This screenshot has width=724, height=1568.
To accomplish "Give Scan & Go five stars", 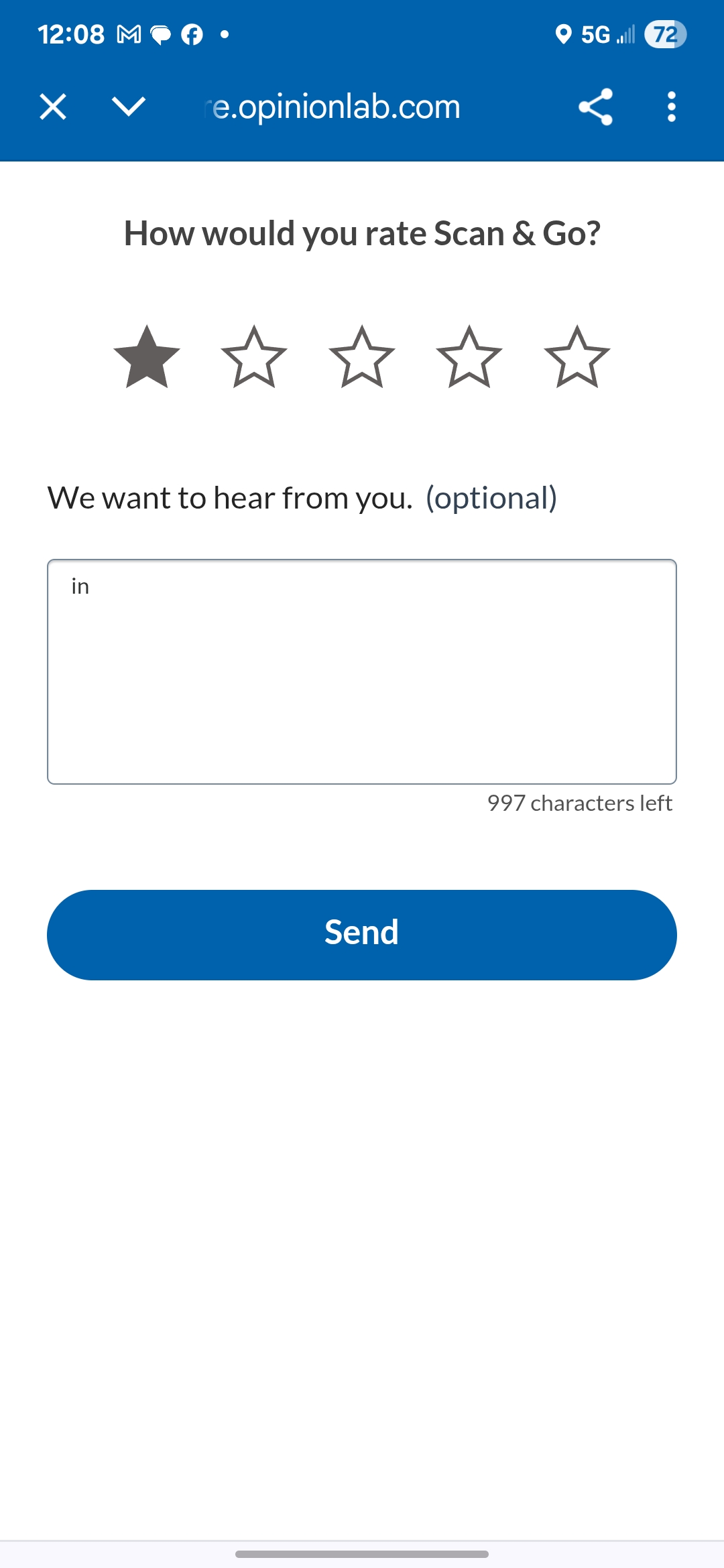I will pos(577,358).
